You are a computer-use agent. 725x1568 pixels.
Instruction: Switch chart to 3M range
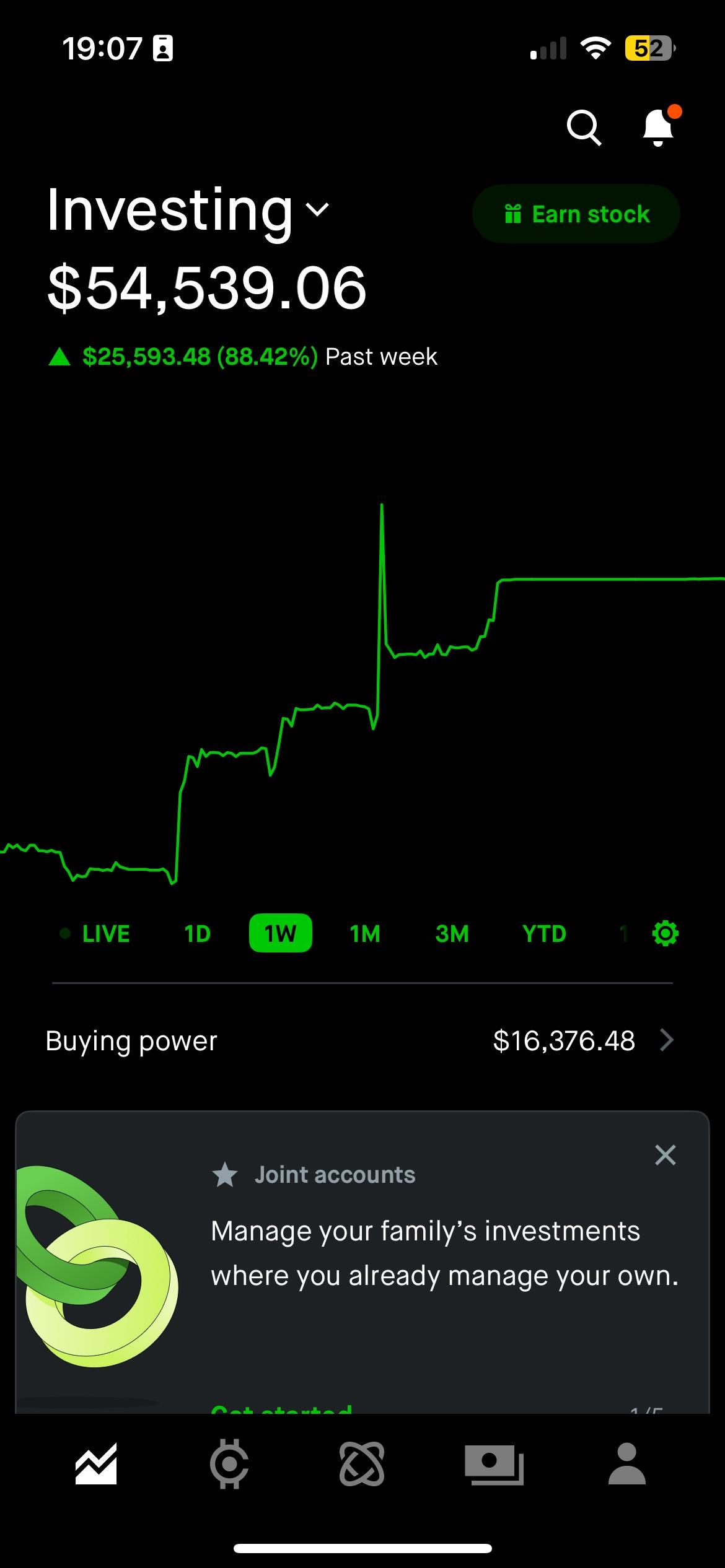(x=452, y=934)
